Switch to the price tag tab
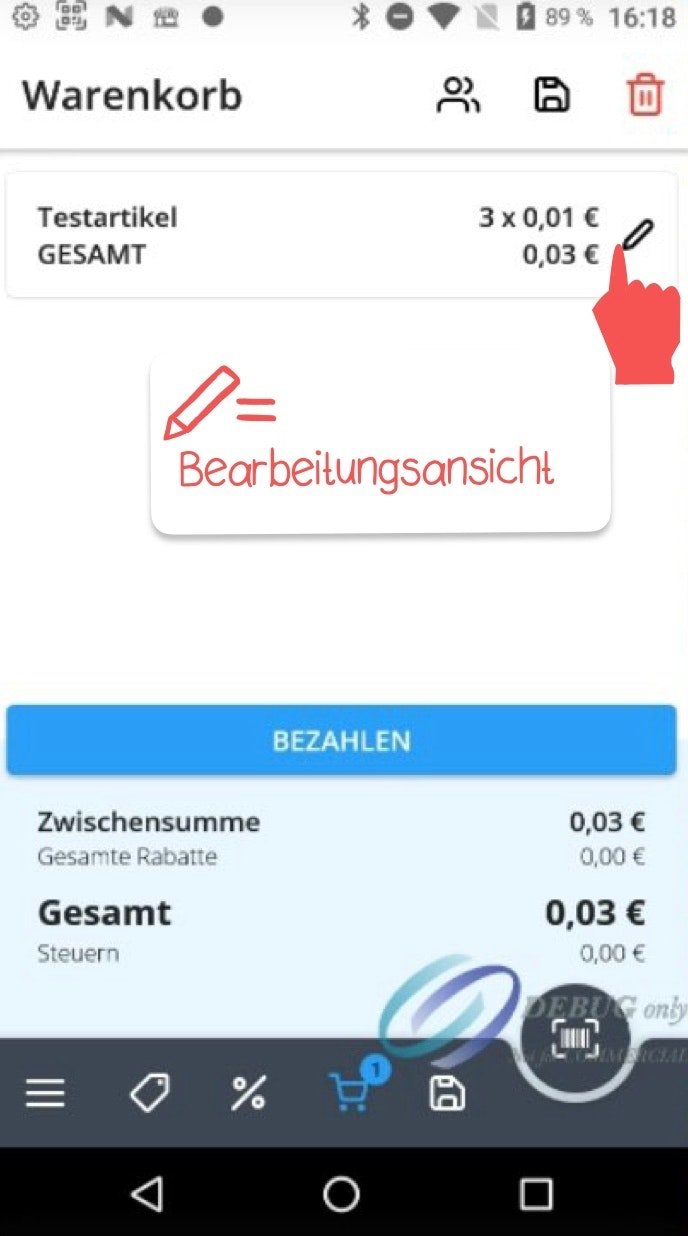 149,1093
